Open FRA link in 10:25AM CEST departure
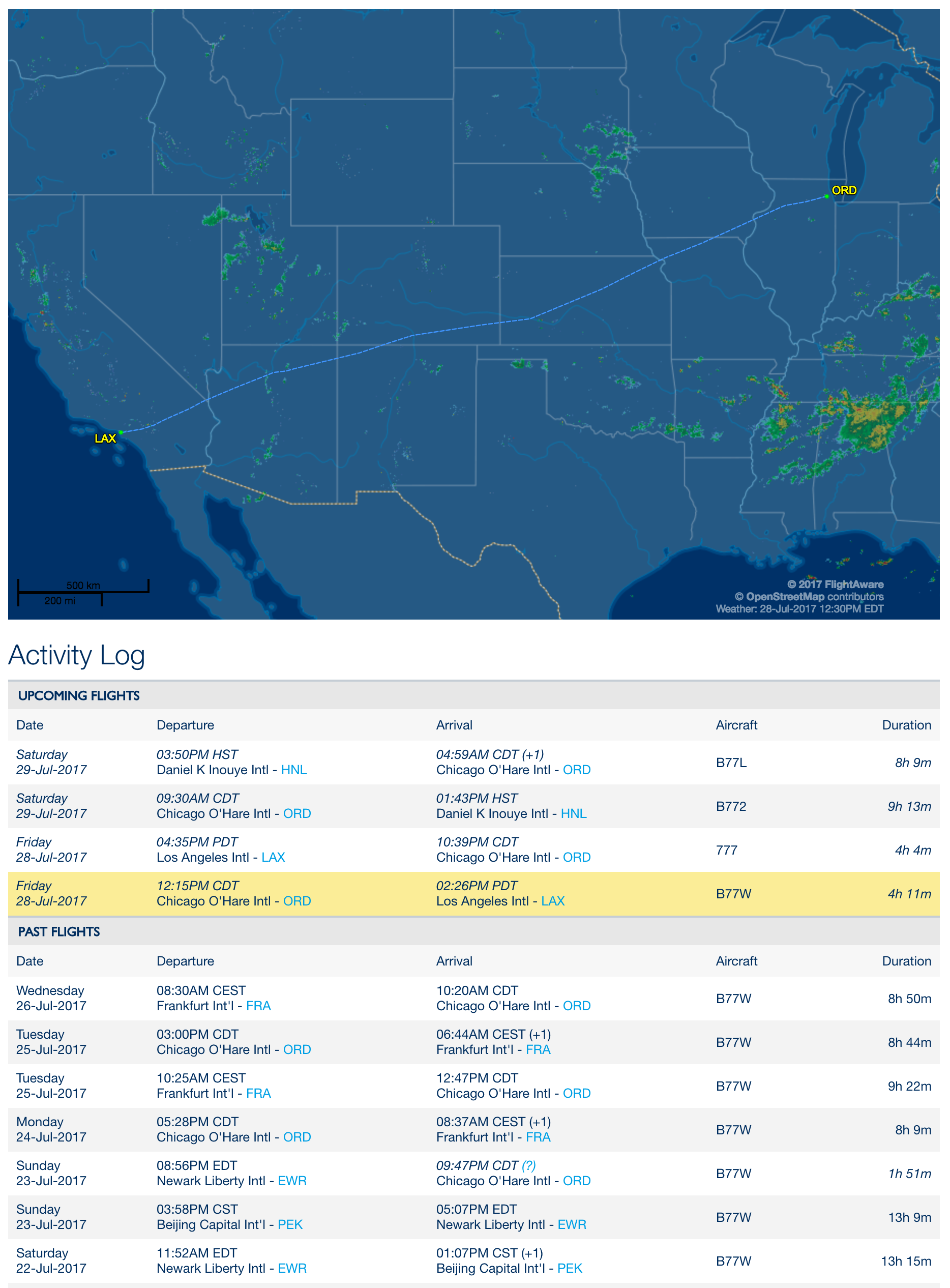950x1288 pixels. click(x=258, y=1093)
